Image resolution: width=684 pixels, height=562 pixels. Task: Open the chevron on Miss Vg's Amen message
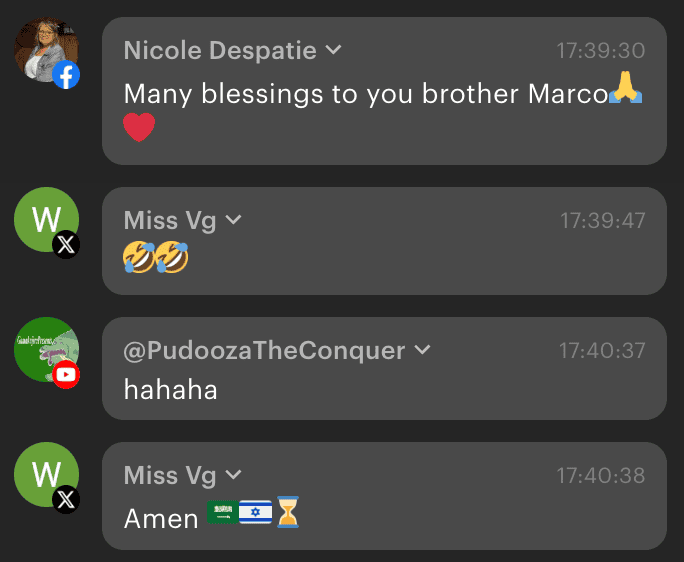tap(233, 475)
